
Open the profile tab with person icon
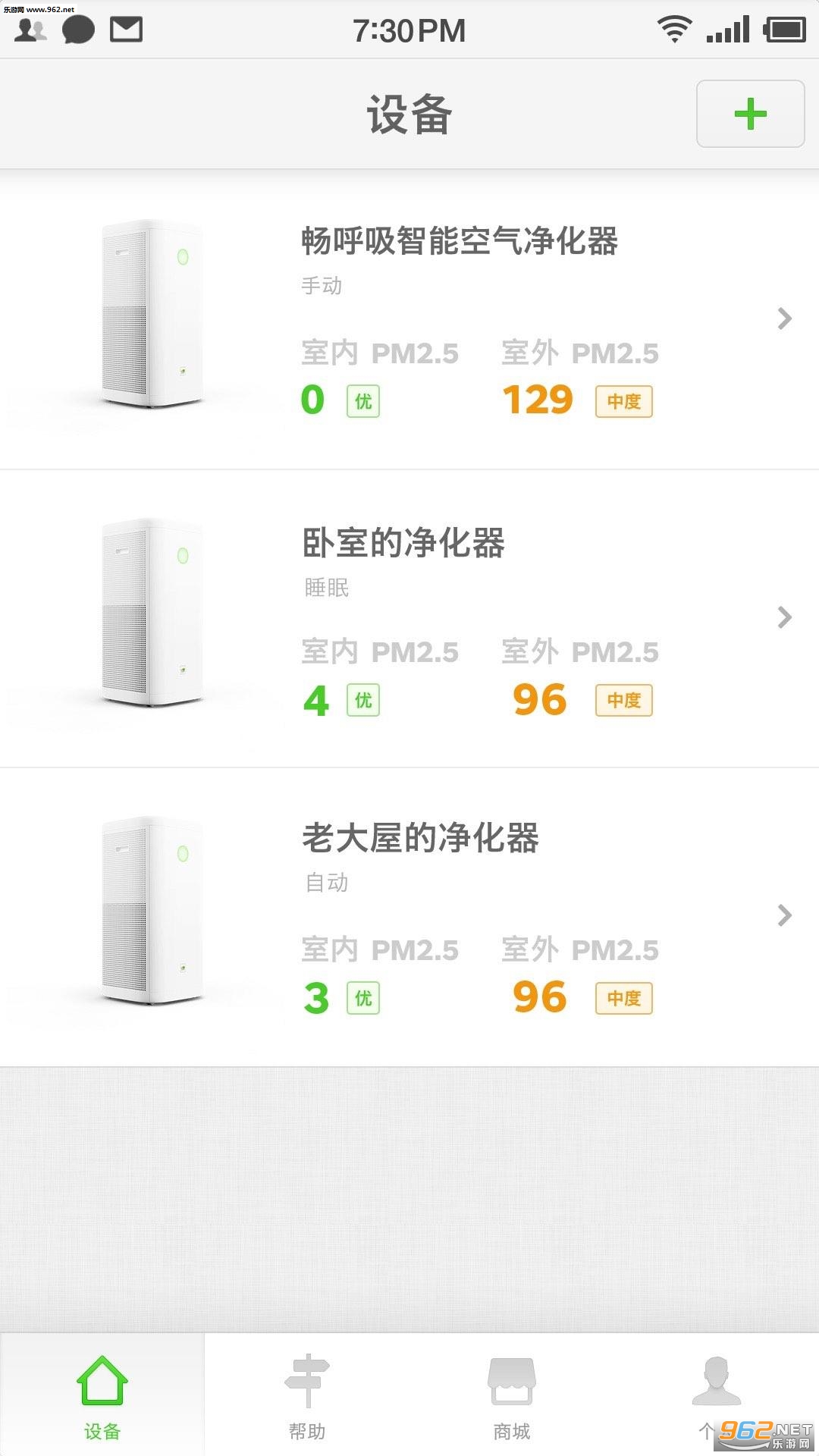pyautogui.click(x=716, y=1389)
